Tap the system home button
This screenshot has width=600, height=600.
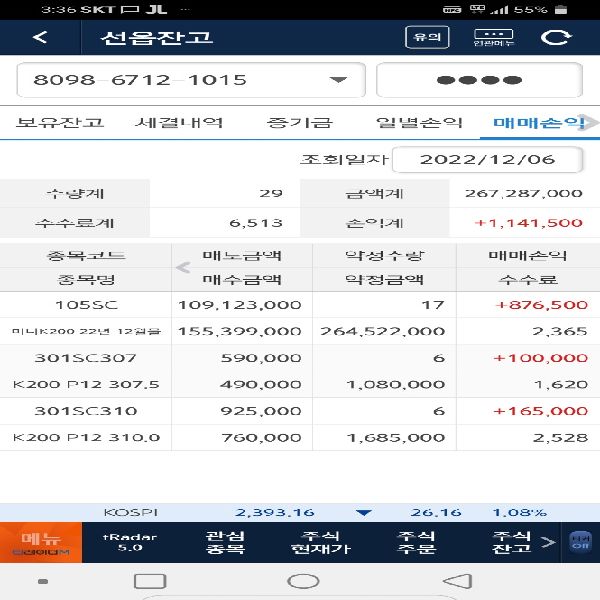[x=303, y=581]
